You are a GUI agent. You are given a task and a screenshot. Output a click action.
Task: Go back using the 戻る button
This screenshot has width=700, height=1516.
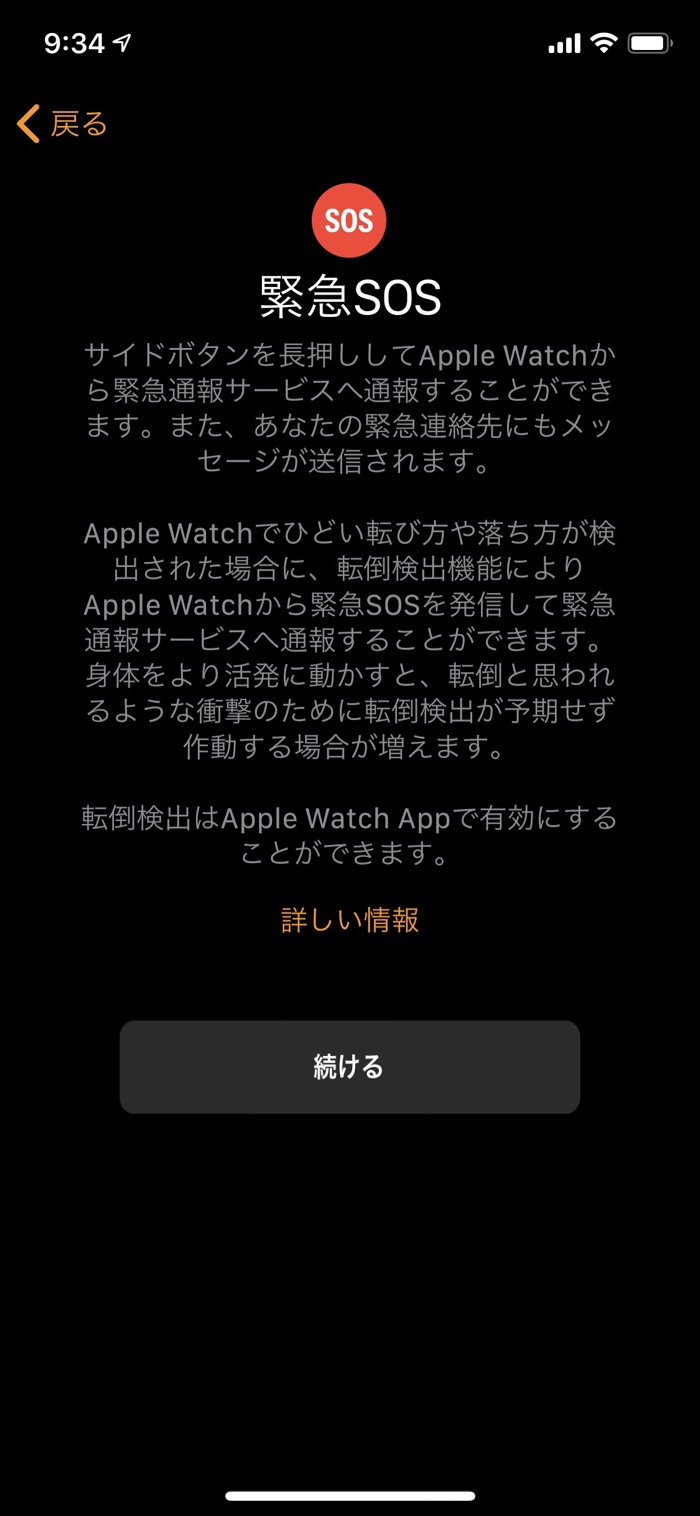tap(62, 124)
